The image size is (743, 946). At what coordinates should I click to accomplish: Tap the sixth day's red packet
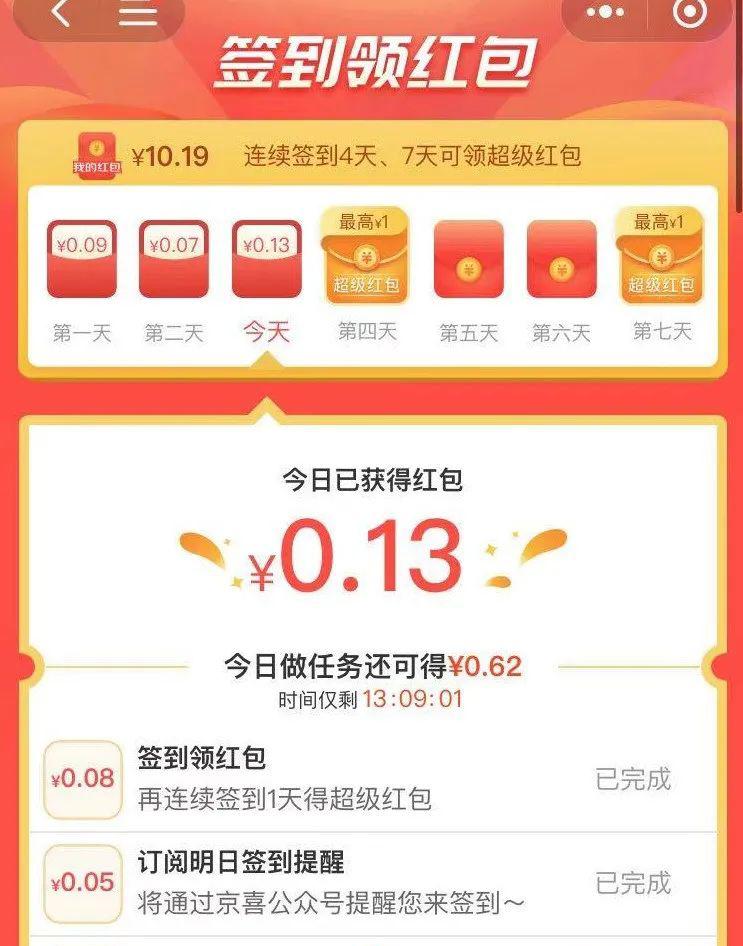coord(561,259)
